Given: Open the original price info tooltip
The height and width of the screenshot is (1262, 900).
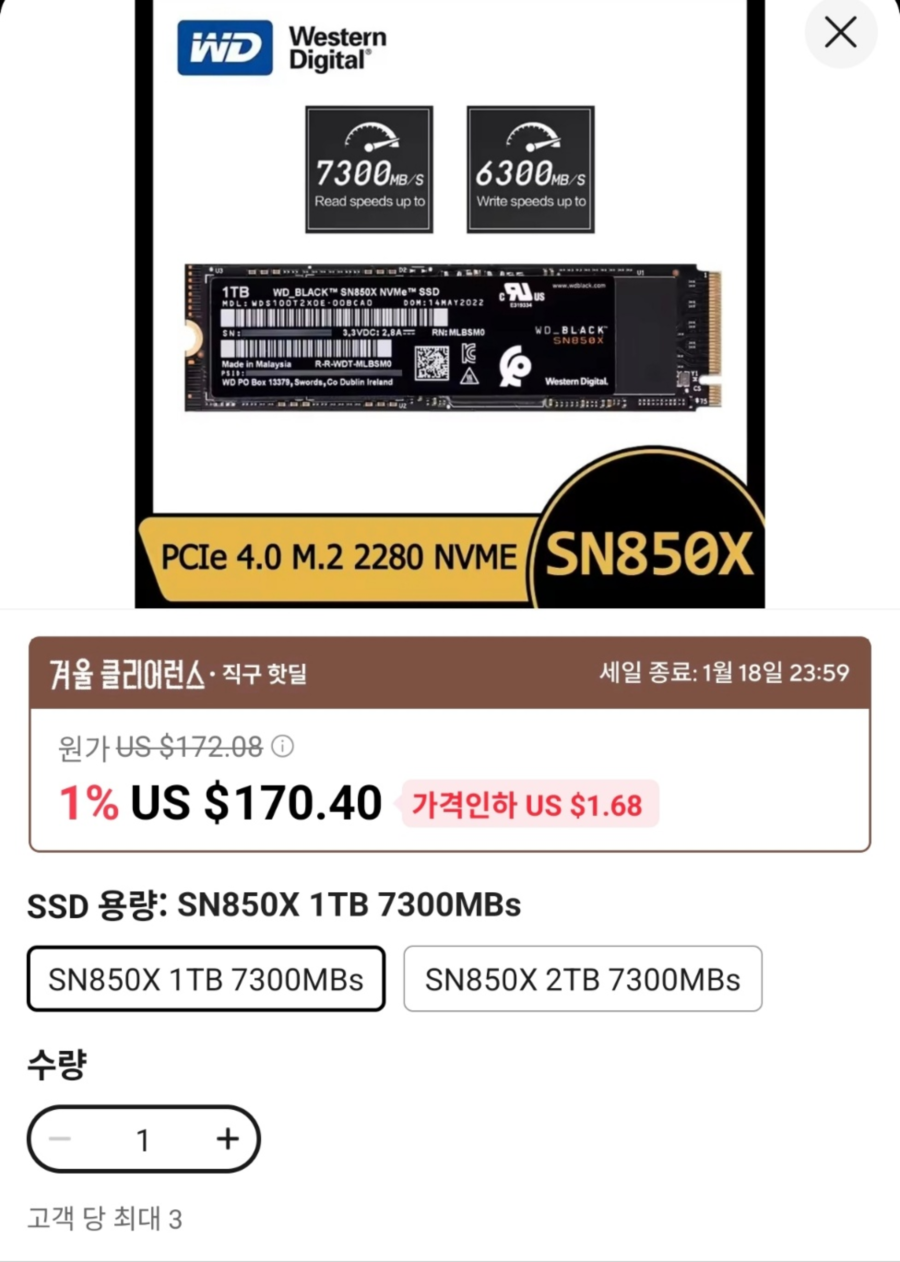Looking at the screenshot, I should click(x=283, y=747).
